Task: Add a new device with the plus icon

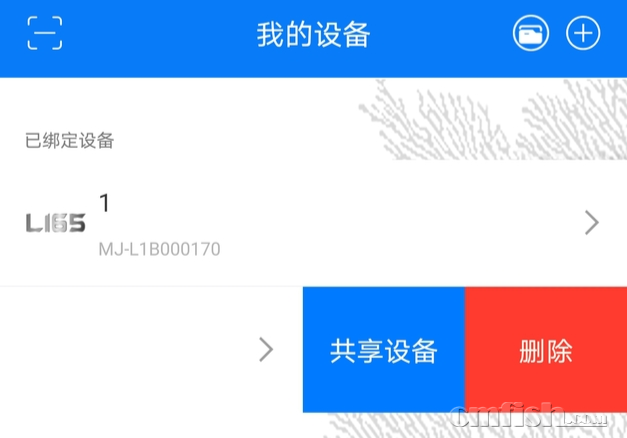Action: [x=583, y=34]
